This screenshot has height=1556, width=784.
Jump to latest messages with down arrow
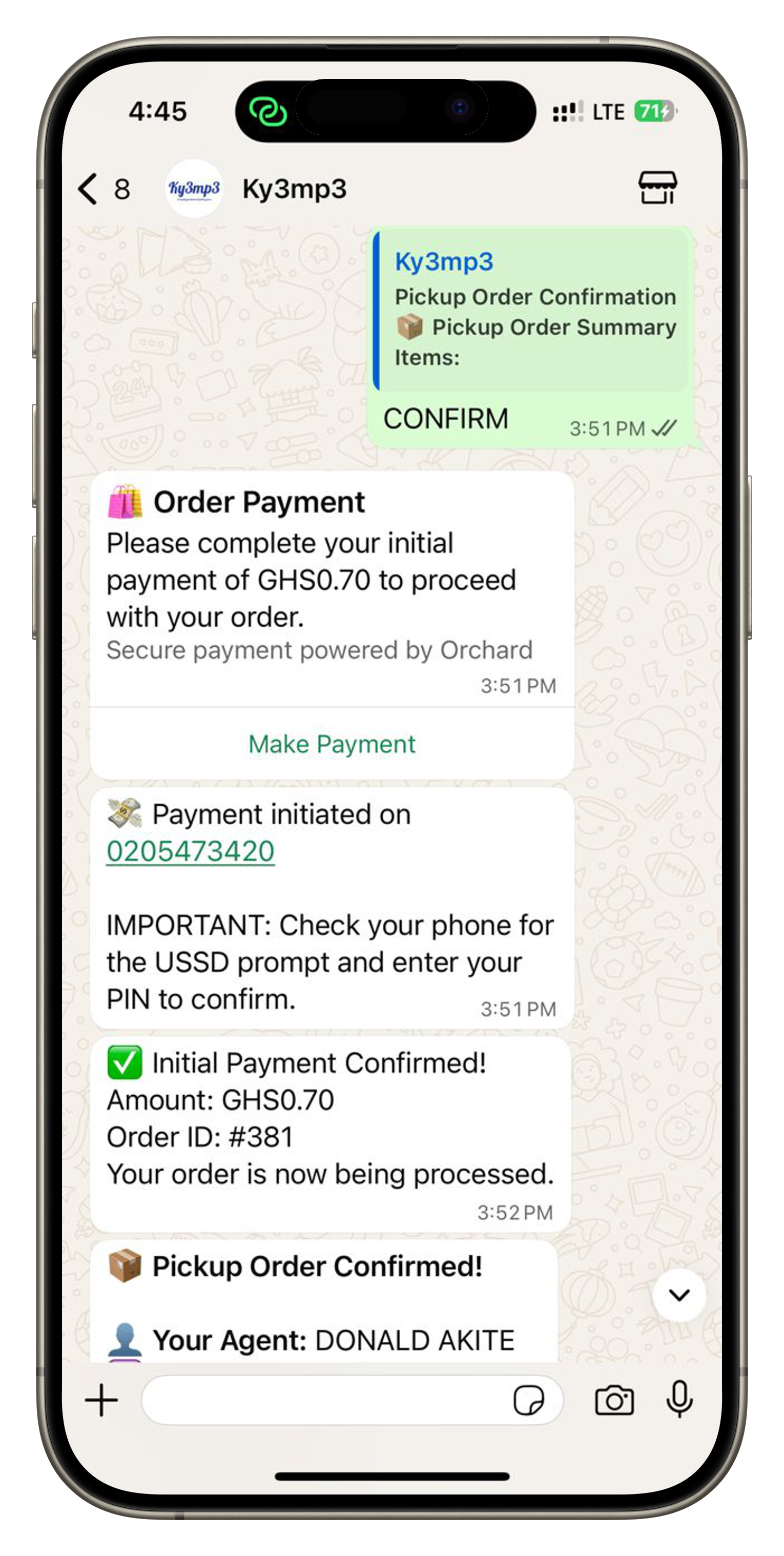(679, 1295)
